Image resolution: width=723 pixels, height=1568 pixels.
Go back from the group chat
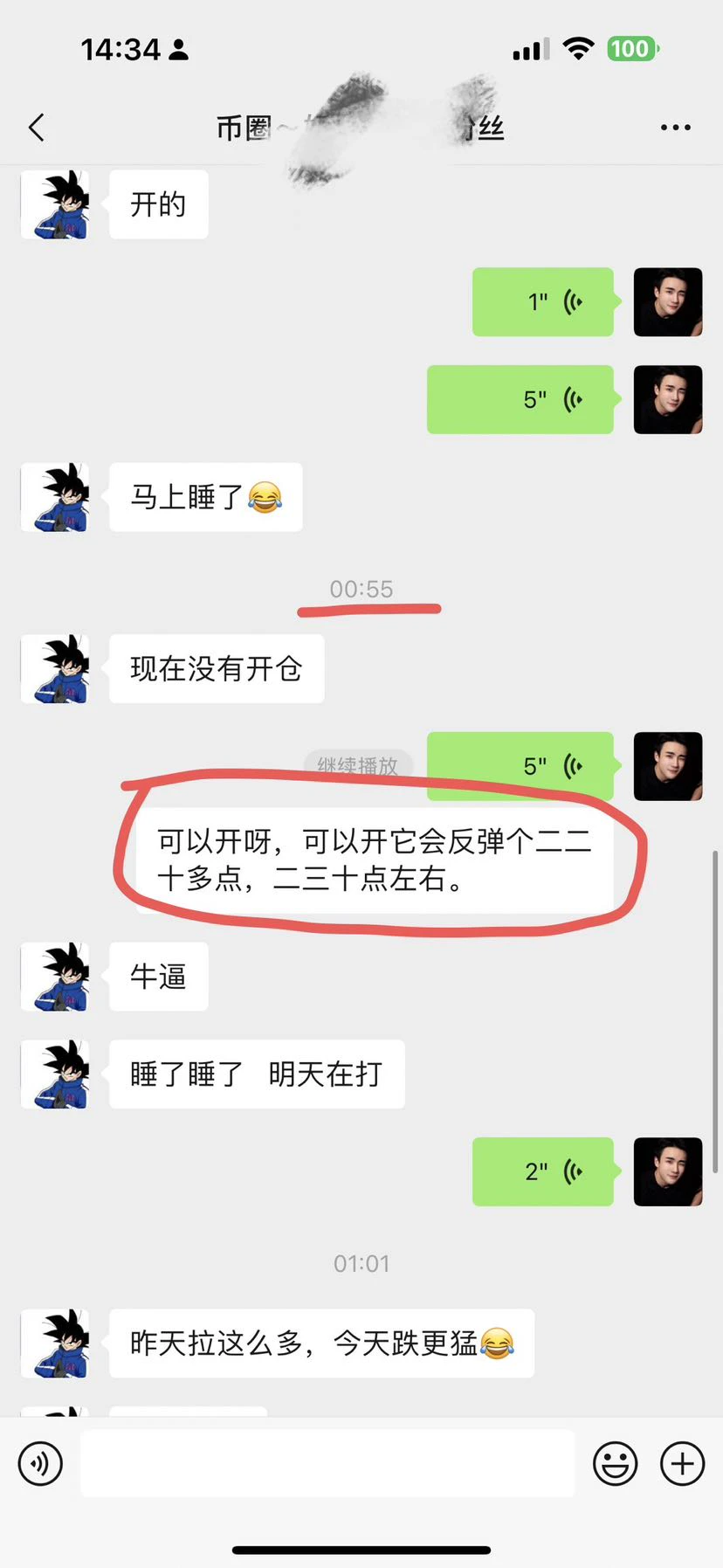[x=36, y=128]
